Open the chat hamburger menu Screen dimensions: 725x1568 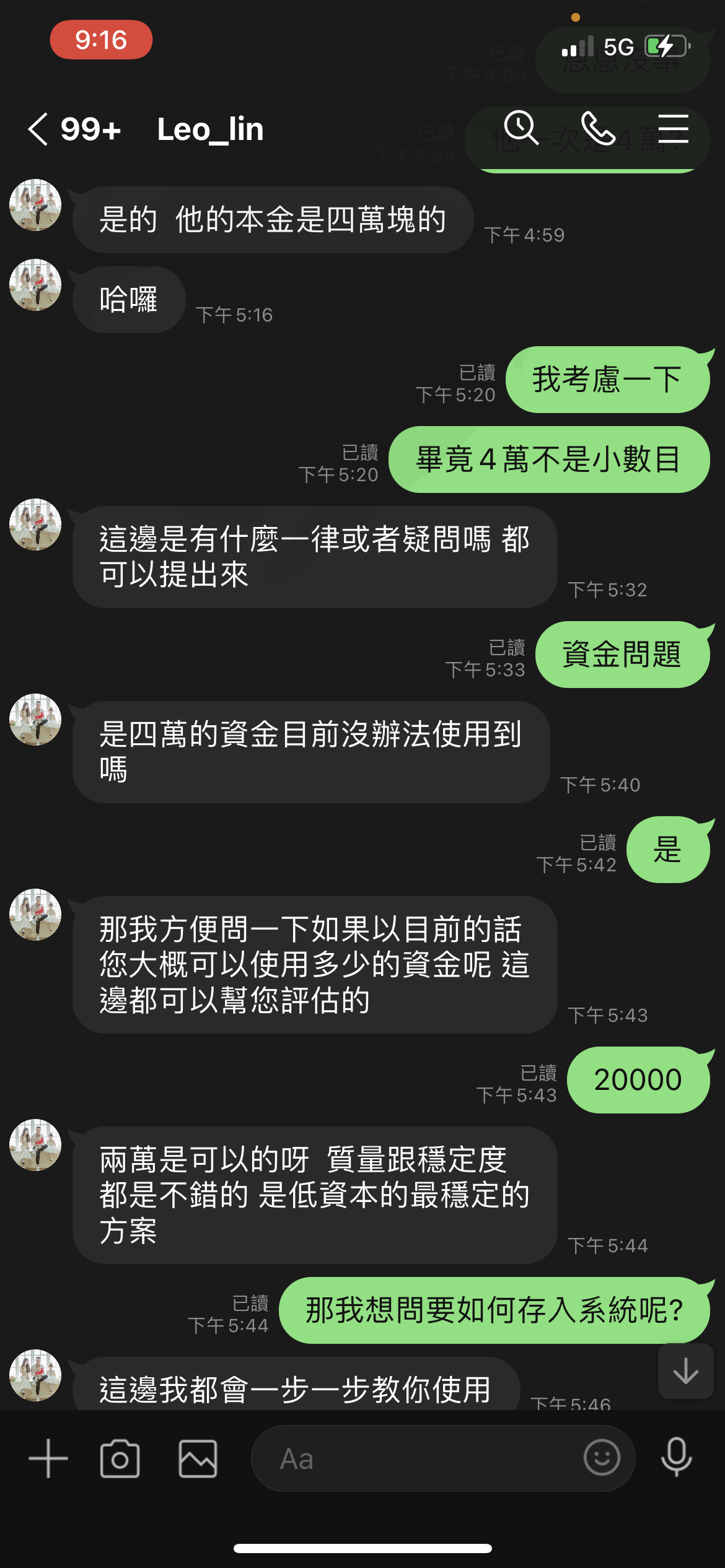point(674,128)
